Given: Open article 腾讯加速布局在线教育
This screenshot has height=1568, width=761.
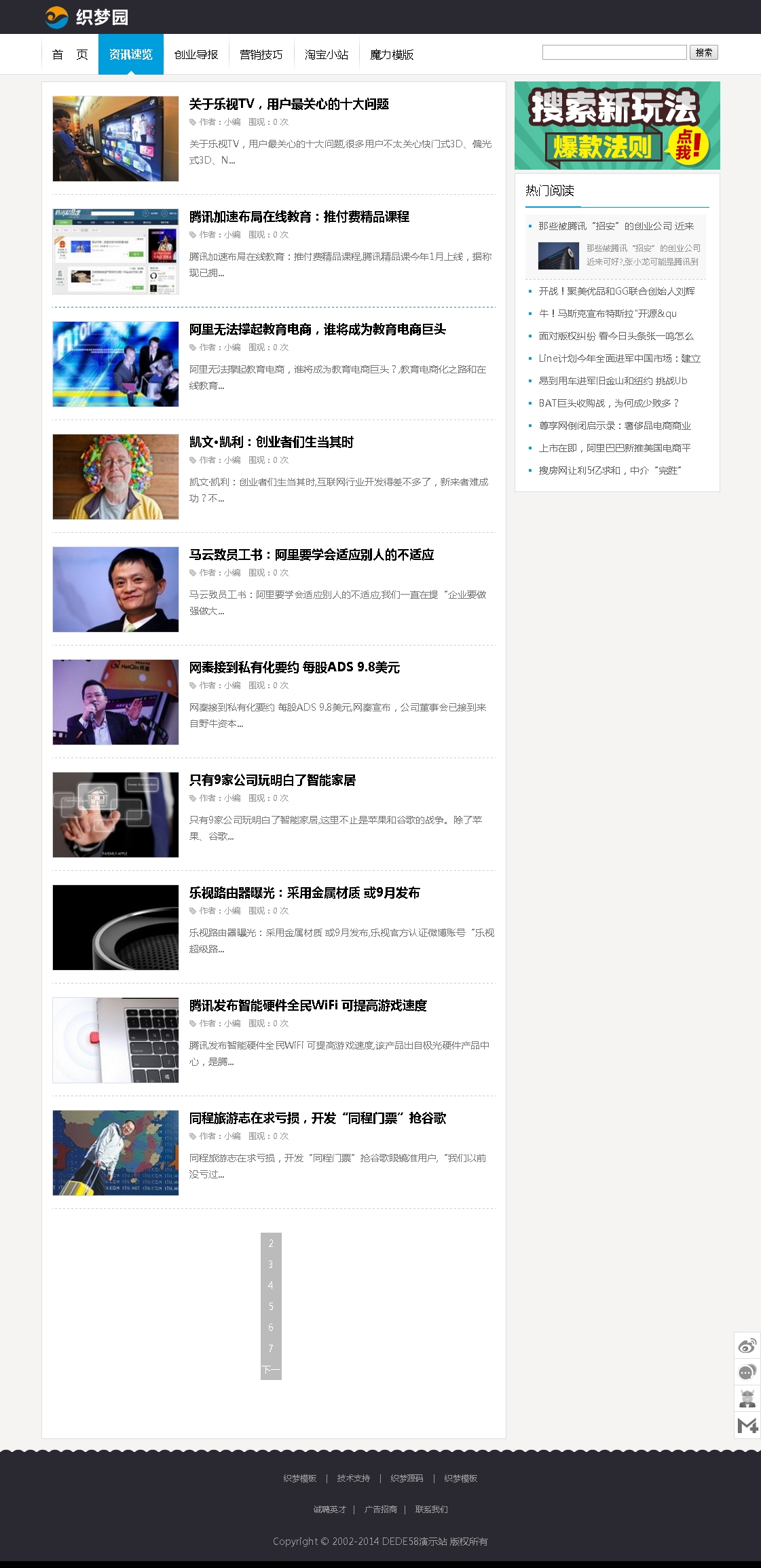Looking at the screenshot, I should click(x=299, y=217).
